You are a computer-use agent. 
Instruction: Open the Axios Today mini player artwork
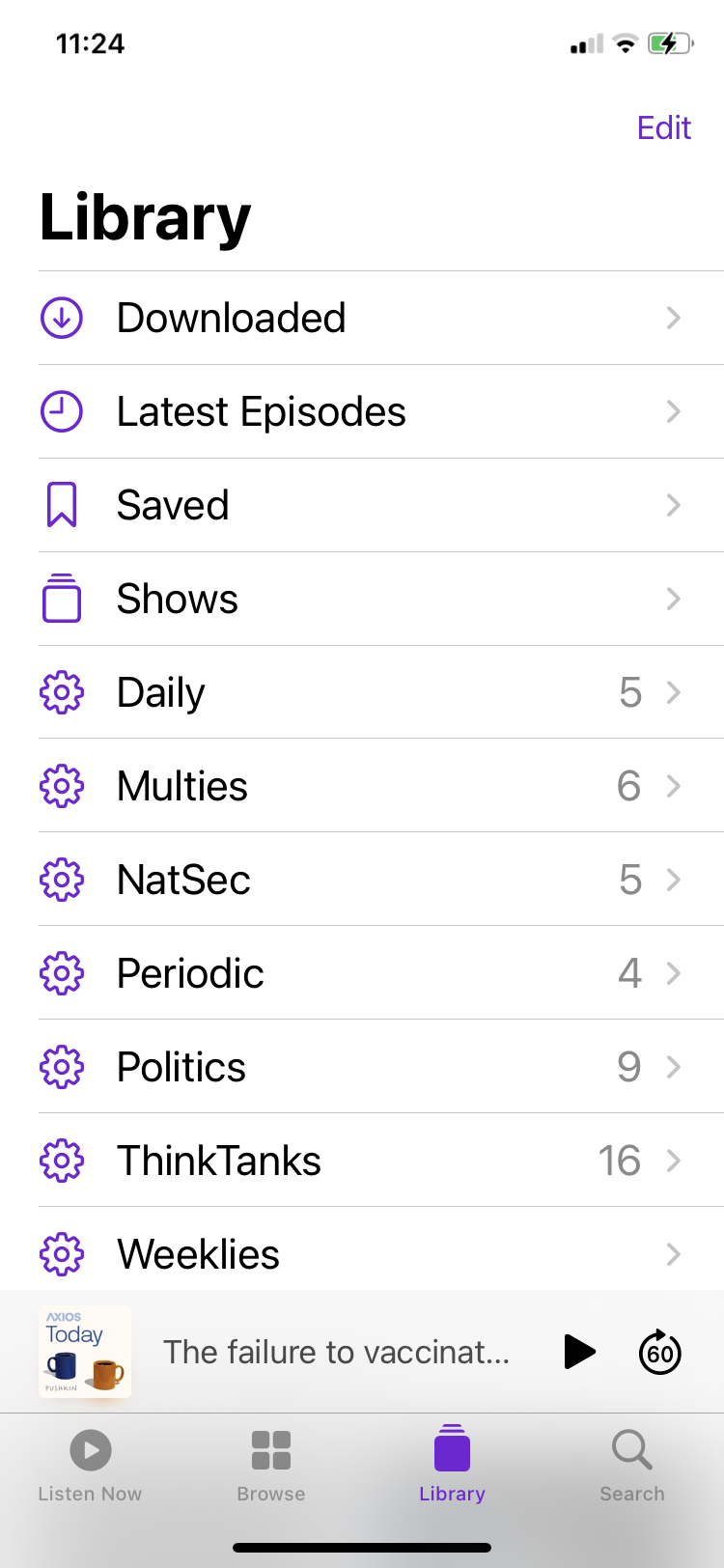(85, 1352)
